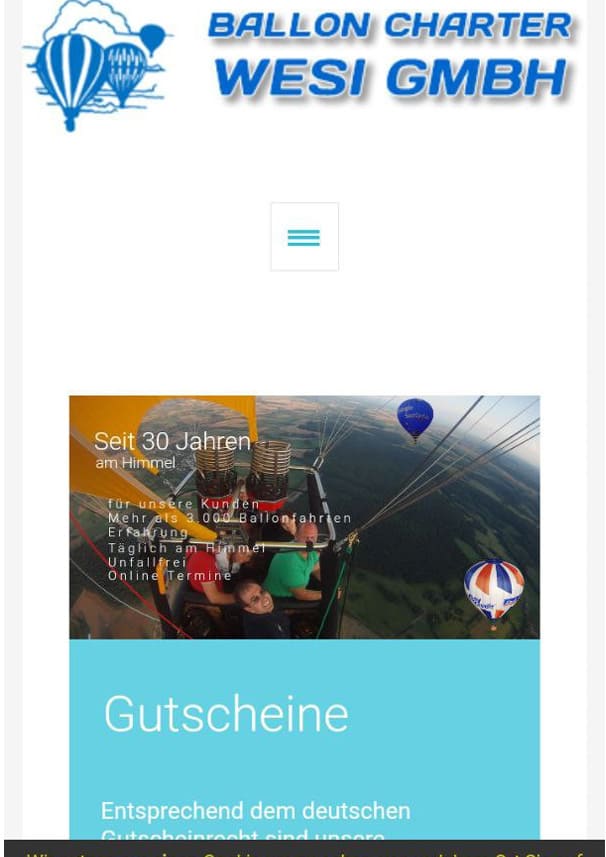Open the Seit 30 Jahren balloon banner
The height and width of the screenshot is (857, 606).
click(304, 517)
